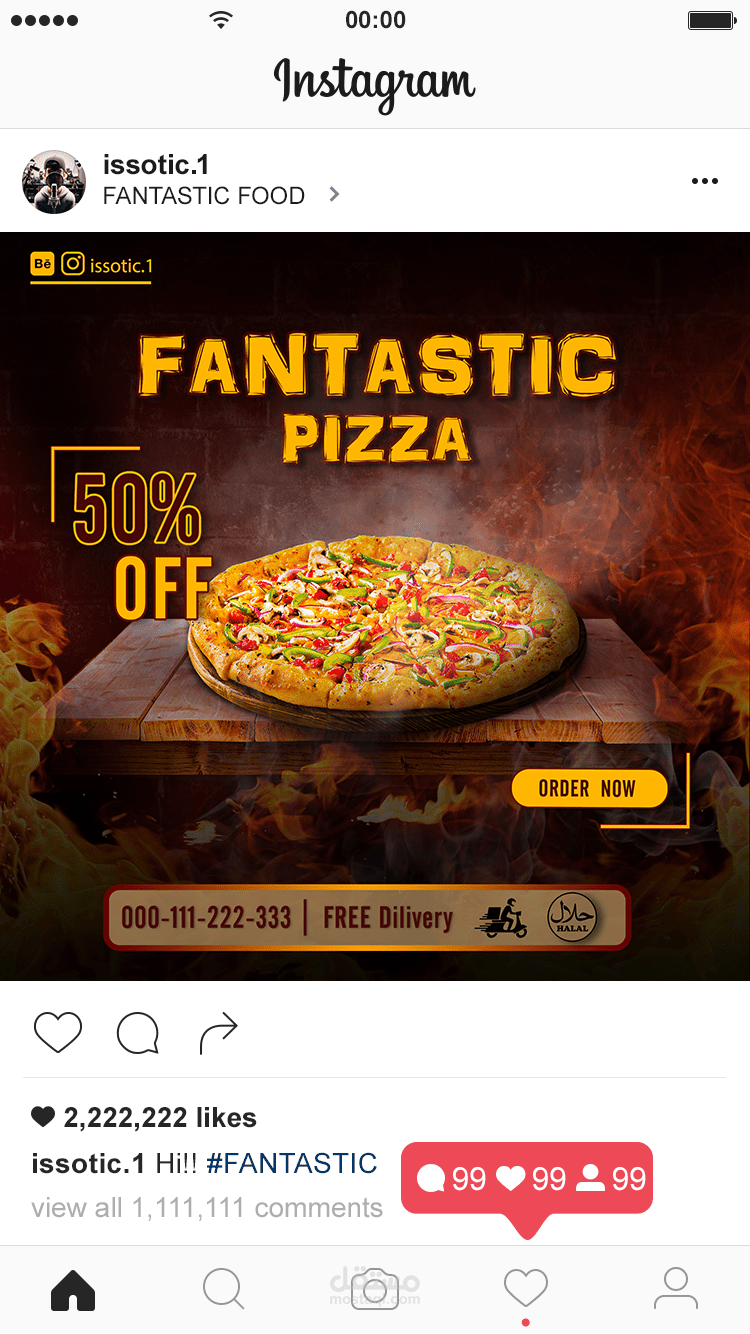Tap the red notifications bubble showing 99
The height and width of the screenshot is (1334, 750).
coord(527,1179)
